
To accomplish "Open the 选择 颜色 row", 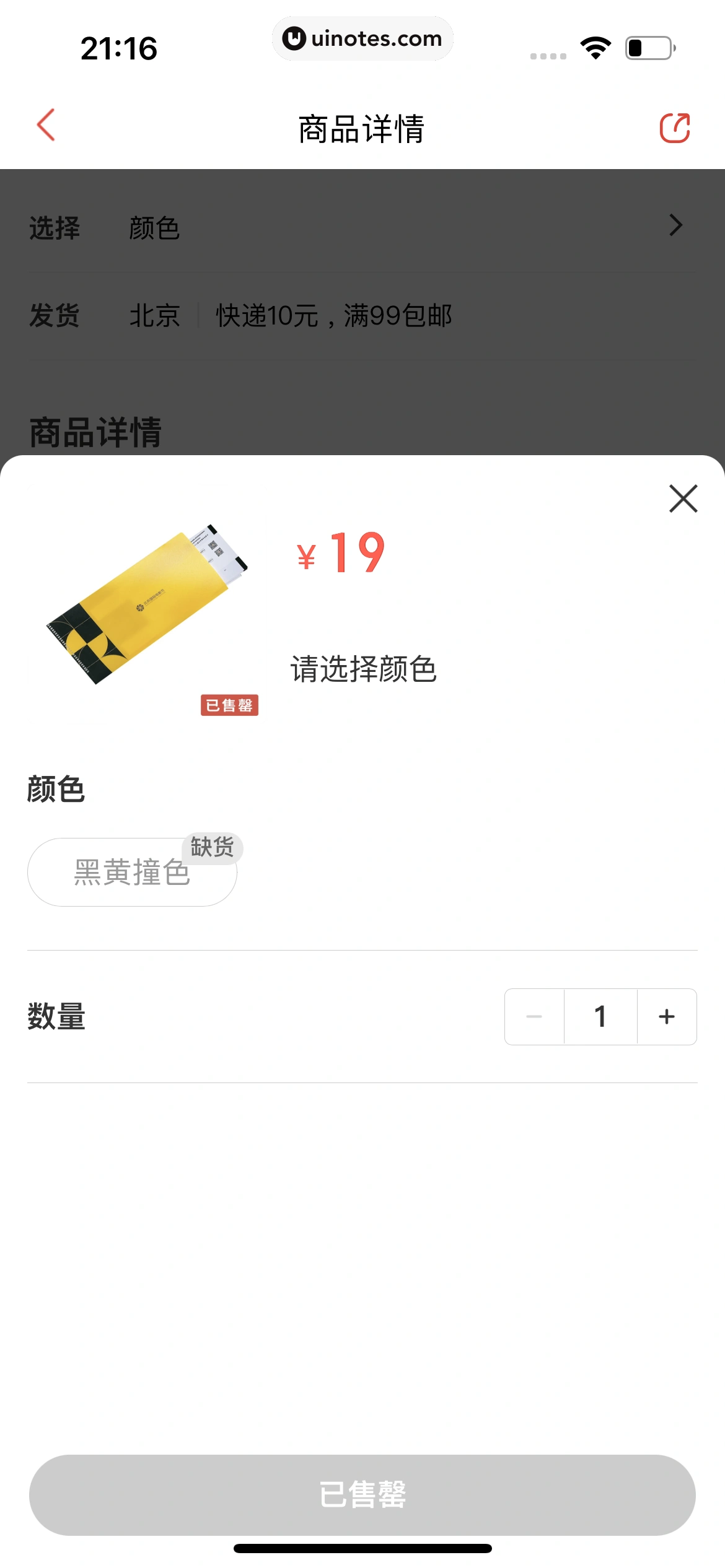I will 362,227.
